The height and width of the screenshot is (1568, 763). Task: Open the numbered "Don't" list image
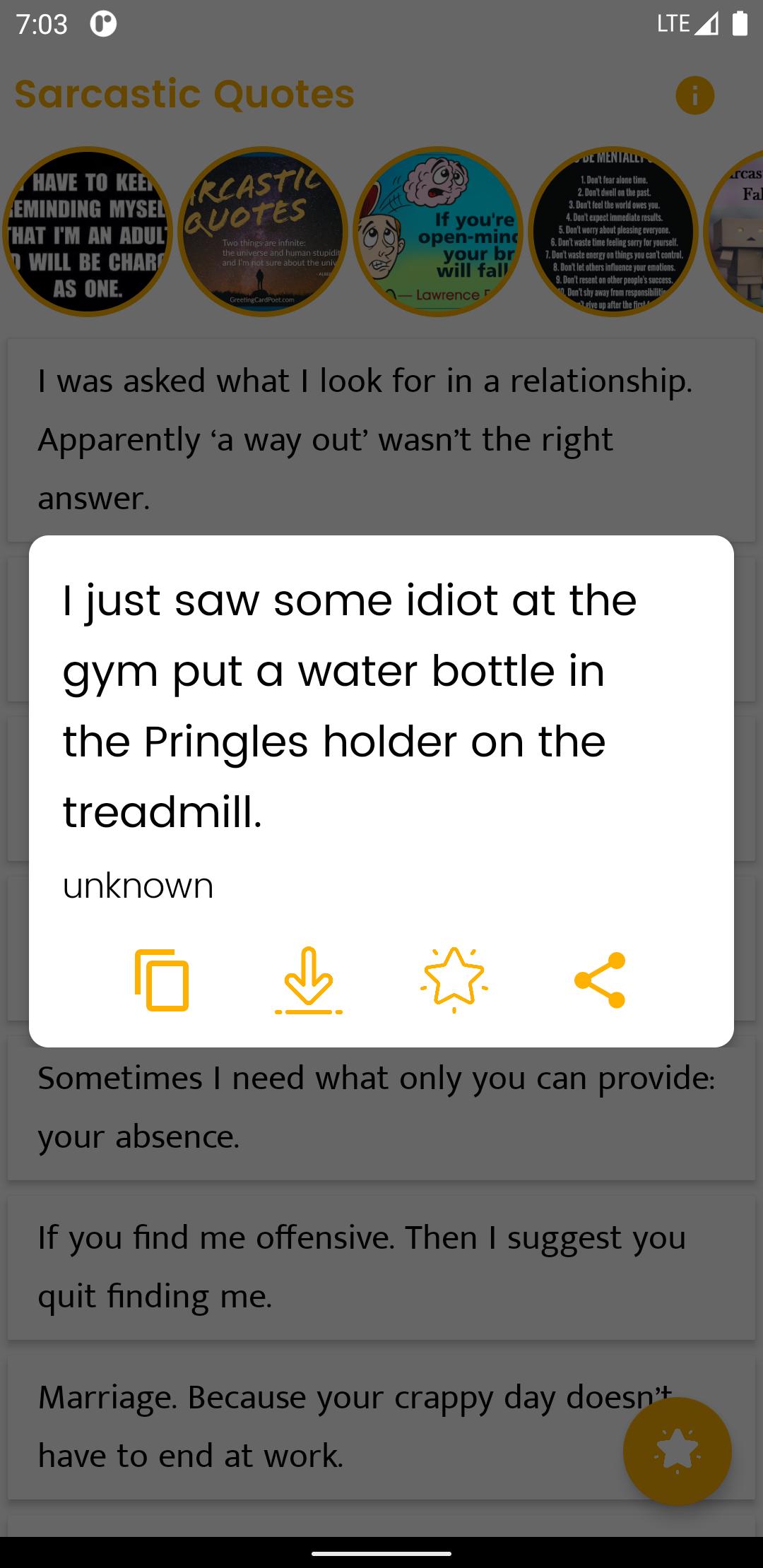pos(613,232)
